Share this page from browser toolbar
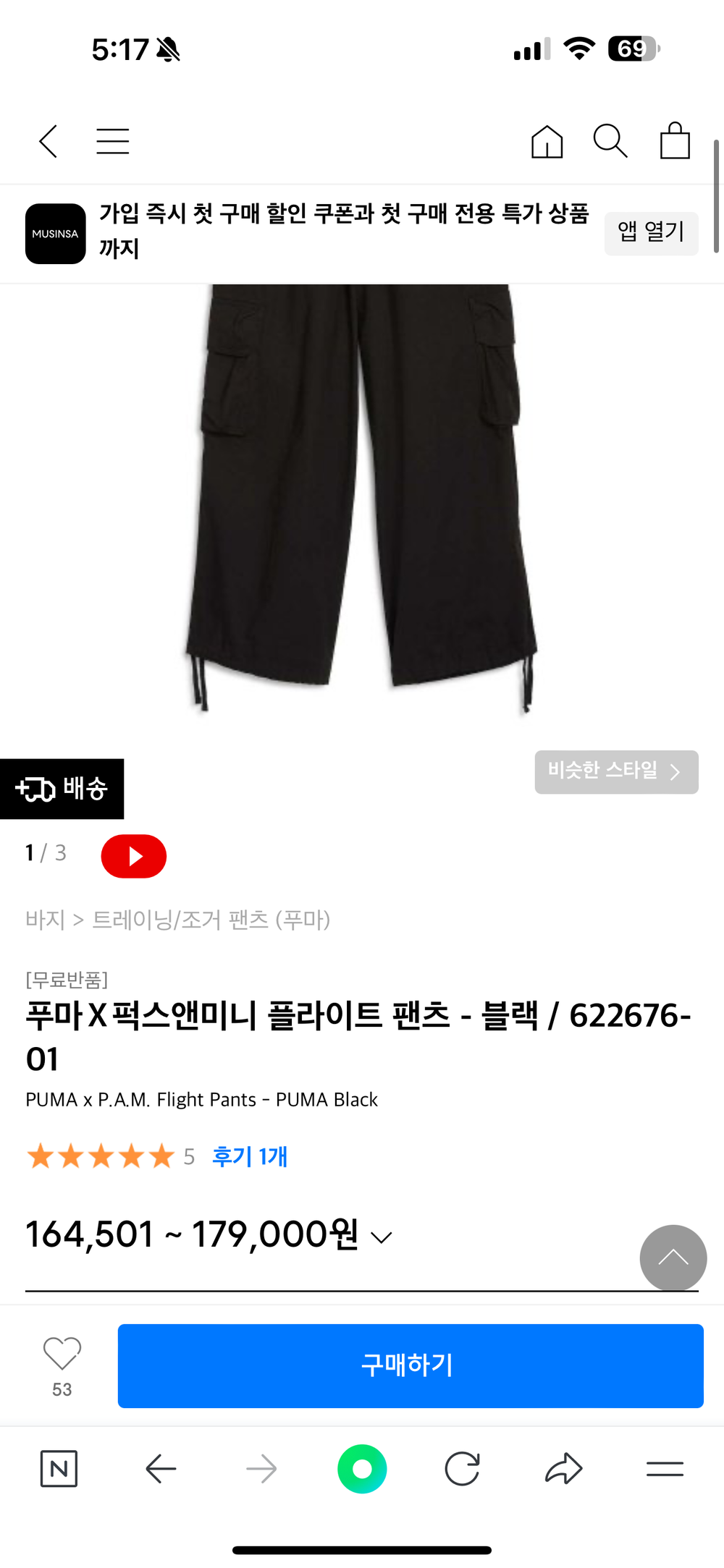The image size is (724, 1568). [563, 1469]
